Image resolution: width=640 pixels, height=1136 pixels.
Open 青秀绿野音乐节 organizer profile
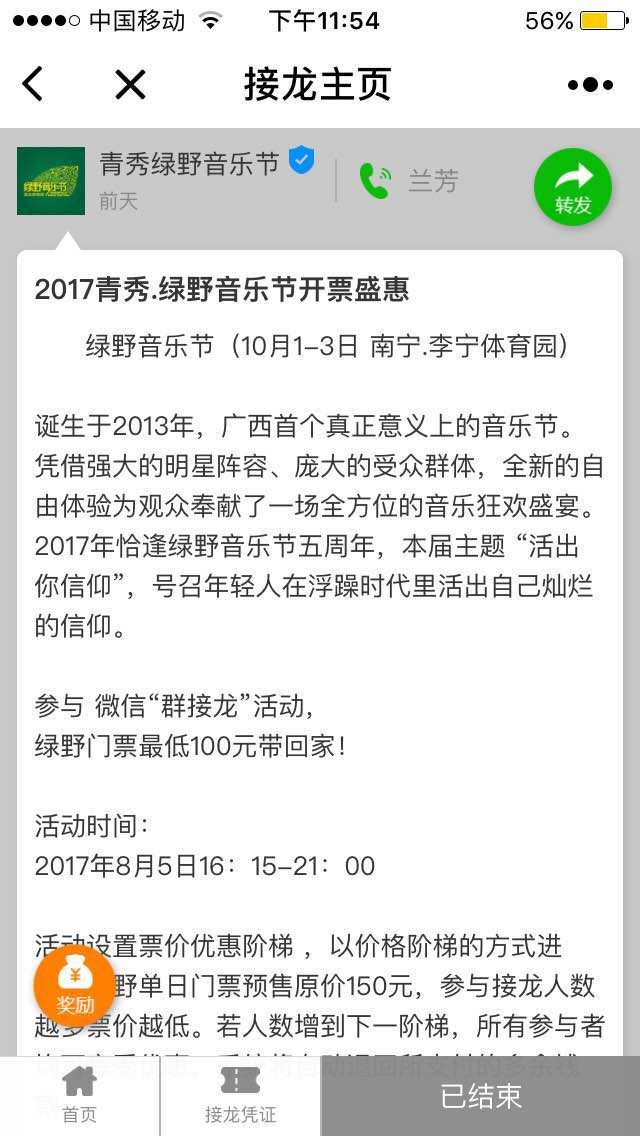189,164
